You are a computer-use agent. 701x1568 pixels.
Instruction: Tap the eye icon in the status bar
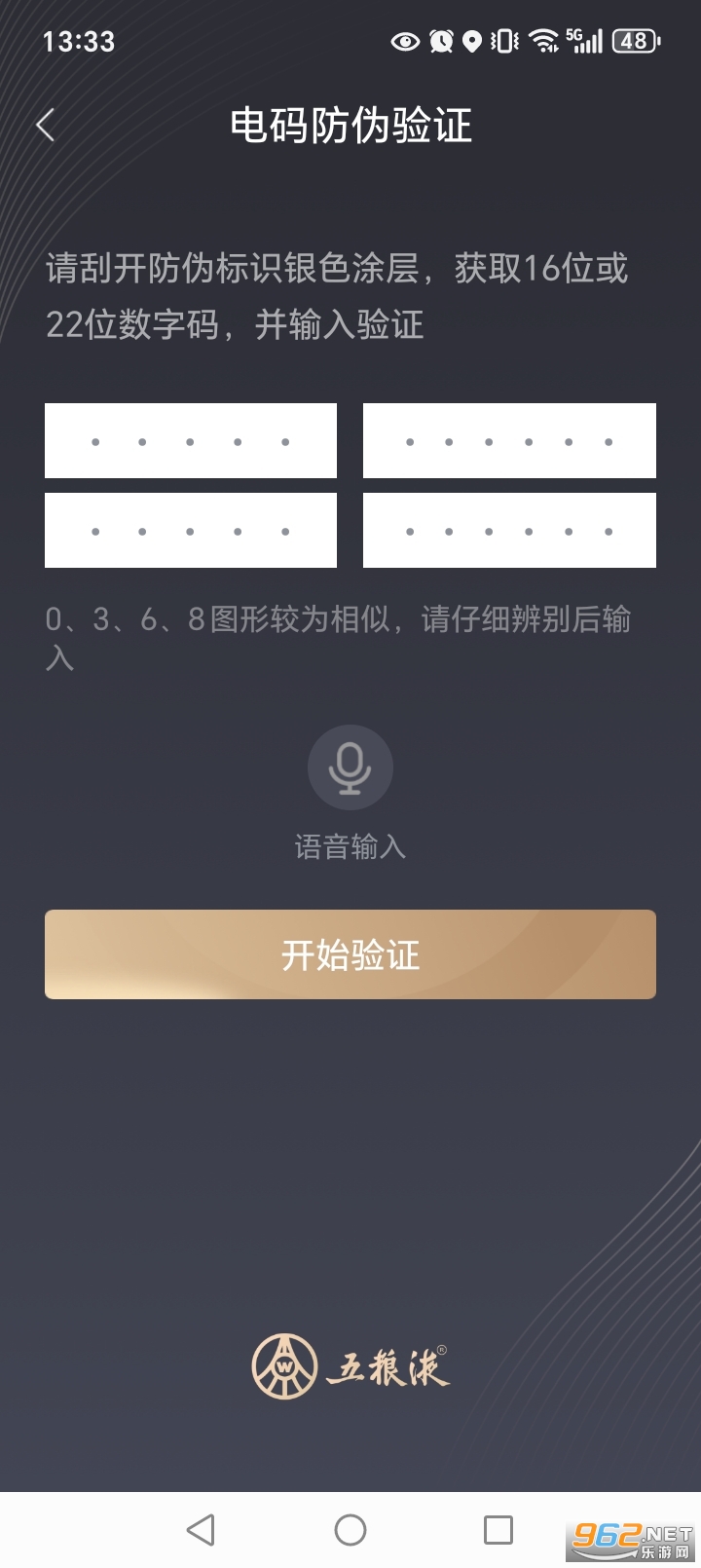[x=405, y=41]
